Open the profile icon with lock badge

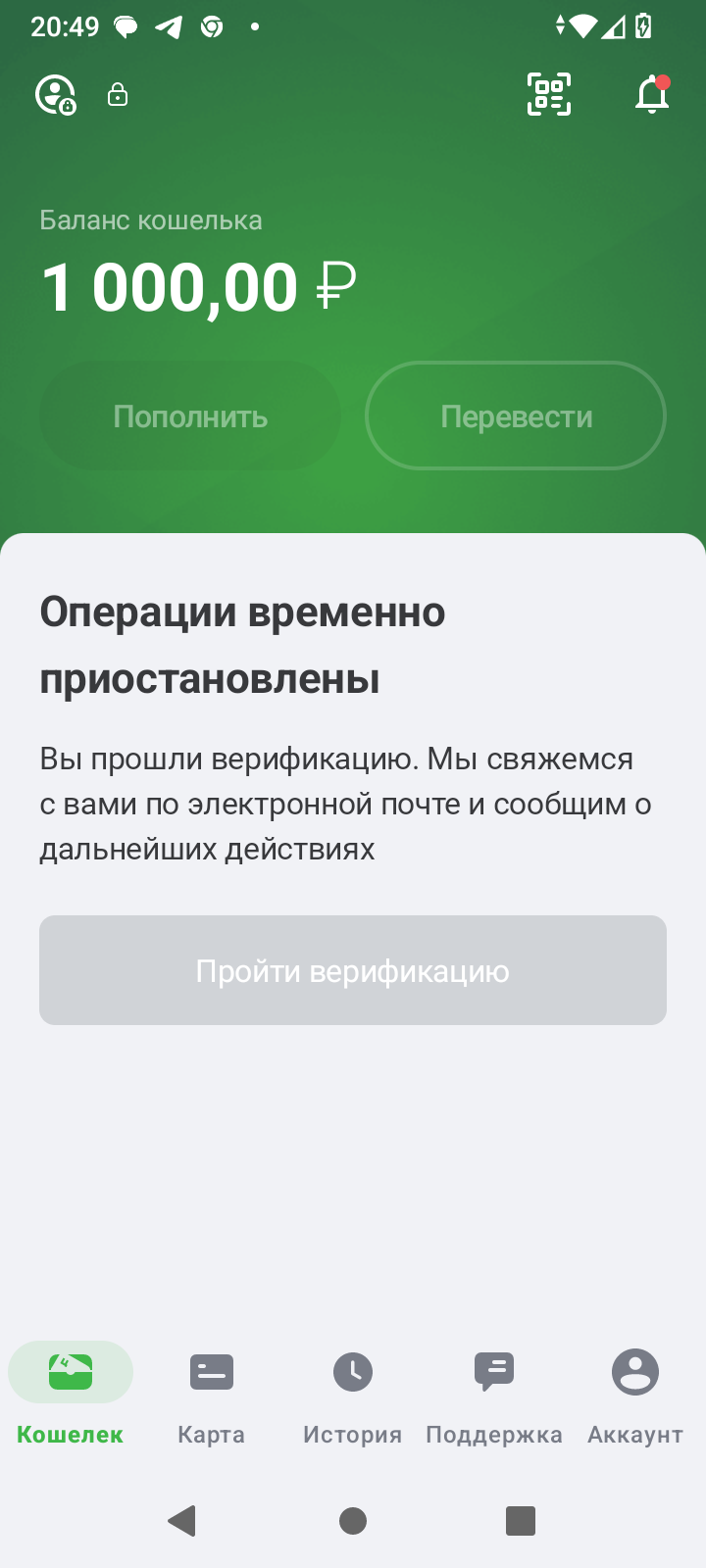pos(56,95)
